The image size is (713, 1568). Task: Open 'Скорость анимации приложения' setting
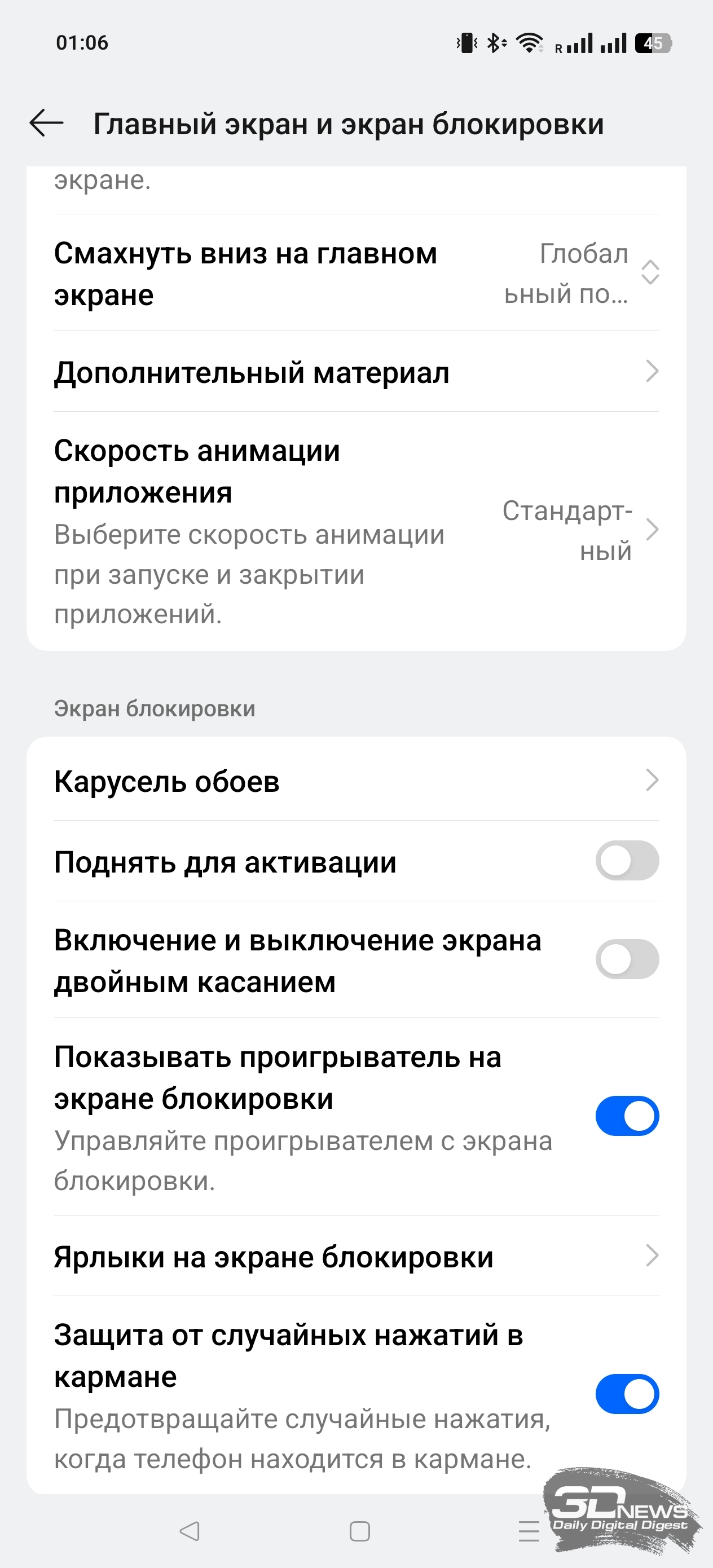coord(356,531)
